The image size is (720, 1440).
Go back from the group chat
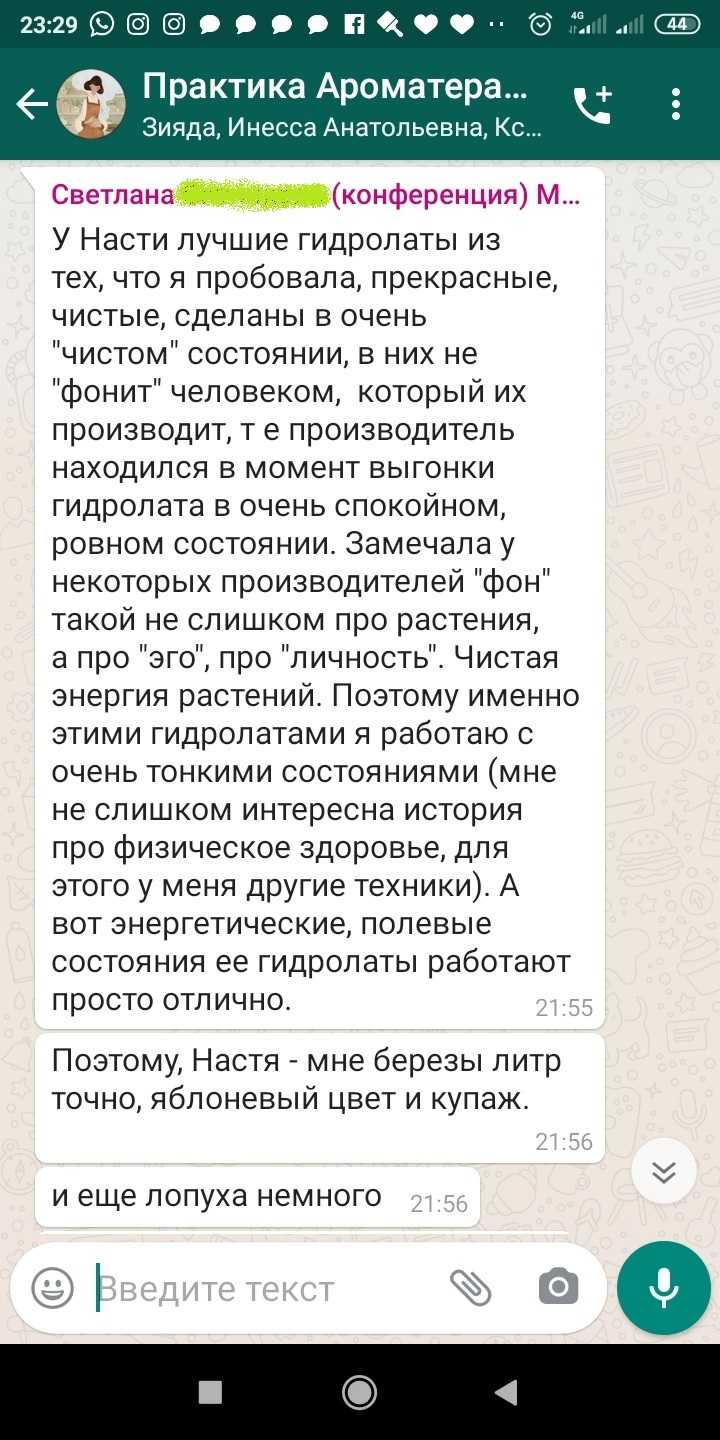[x=32, y=104]
